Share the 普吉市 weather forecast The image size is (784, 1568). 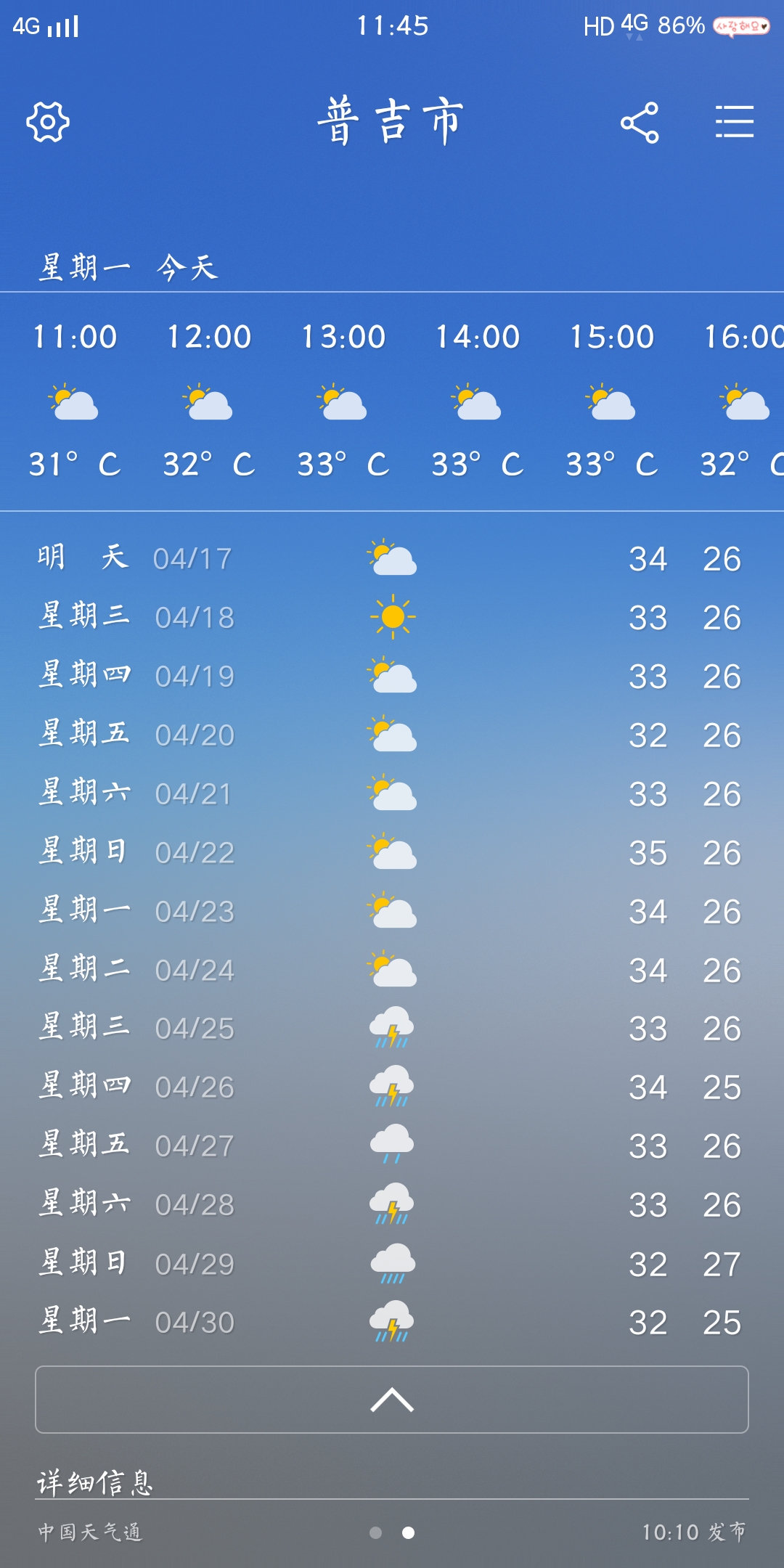pos(640,123)
